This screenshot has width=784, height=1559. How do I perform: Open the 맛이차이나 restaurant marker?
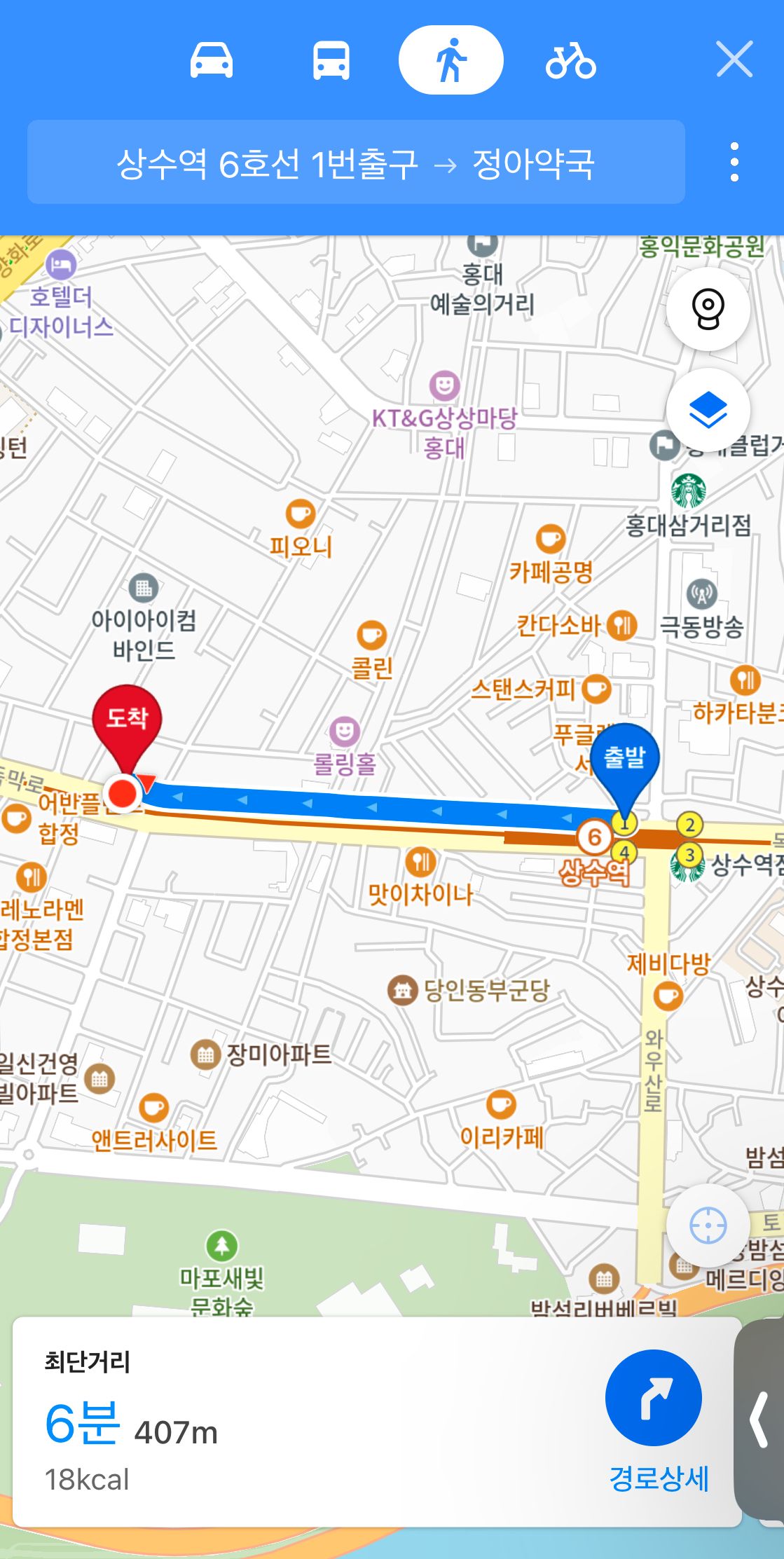click(x=420, y=862)
